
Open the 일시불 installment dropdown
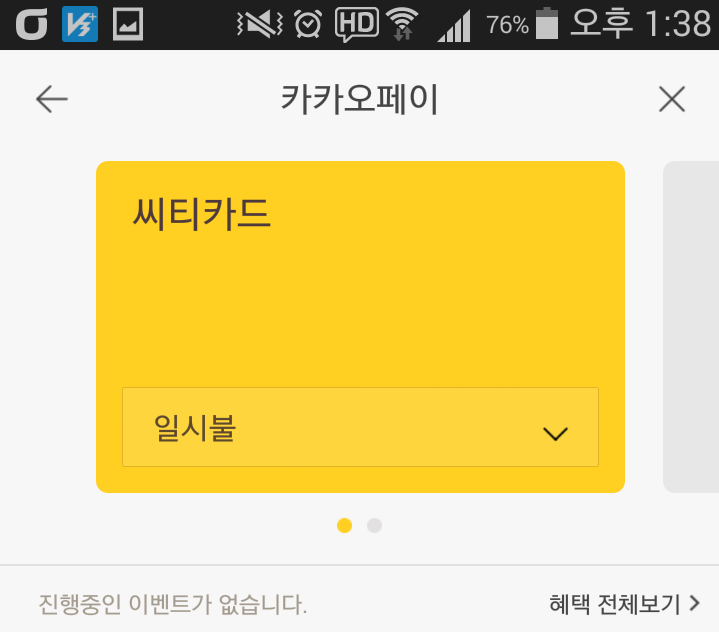pos(360,427)
